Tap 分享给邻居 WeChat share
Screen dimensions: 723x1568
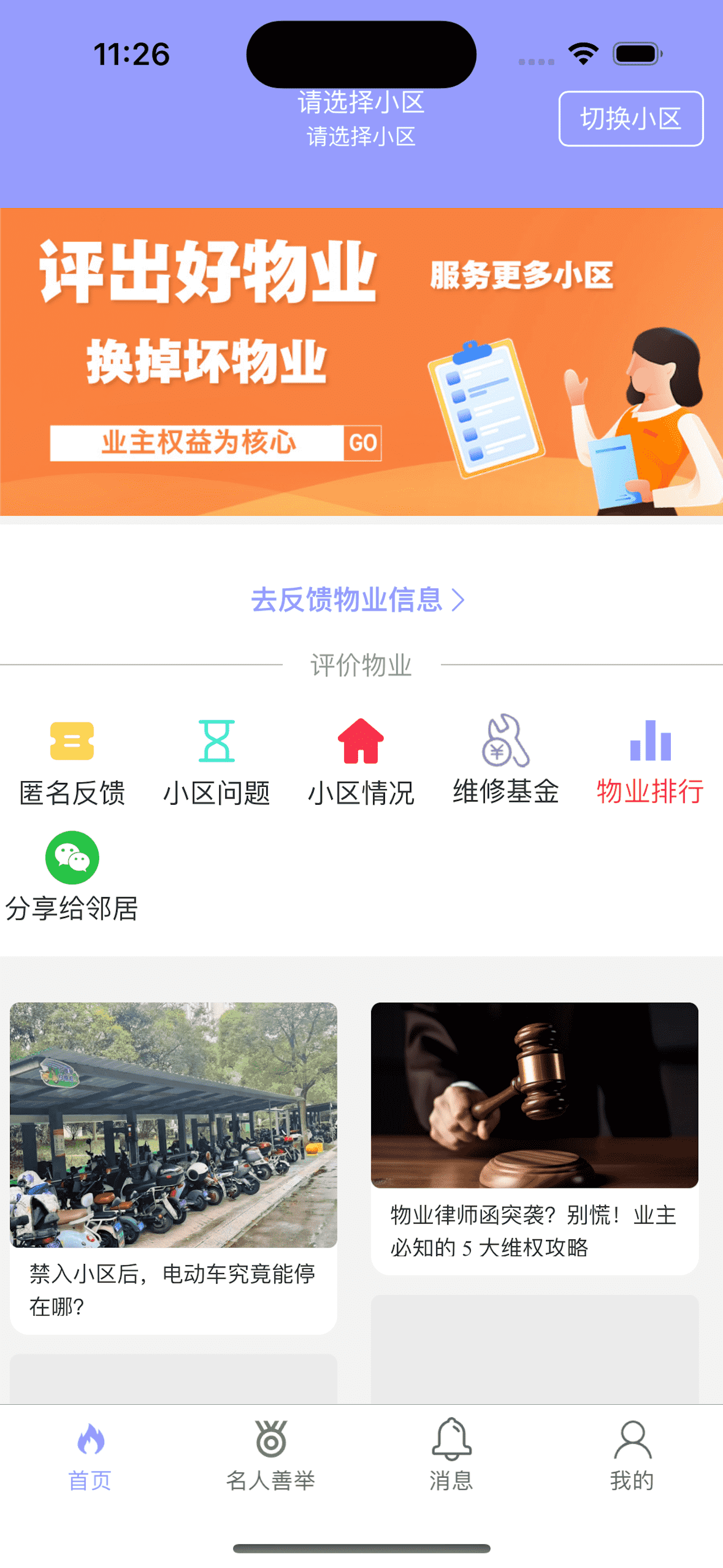pyautogui.click(x=72, y=877)
